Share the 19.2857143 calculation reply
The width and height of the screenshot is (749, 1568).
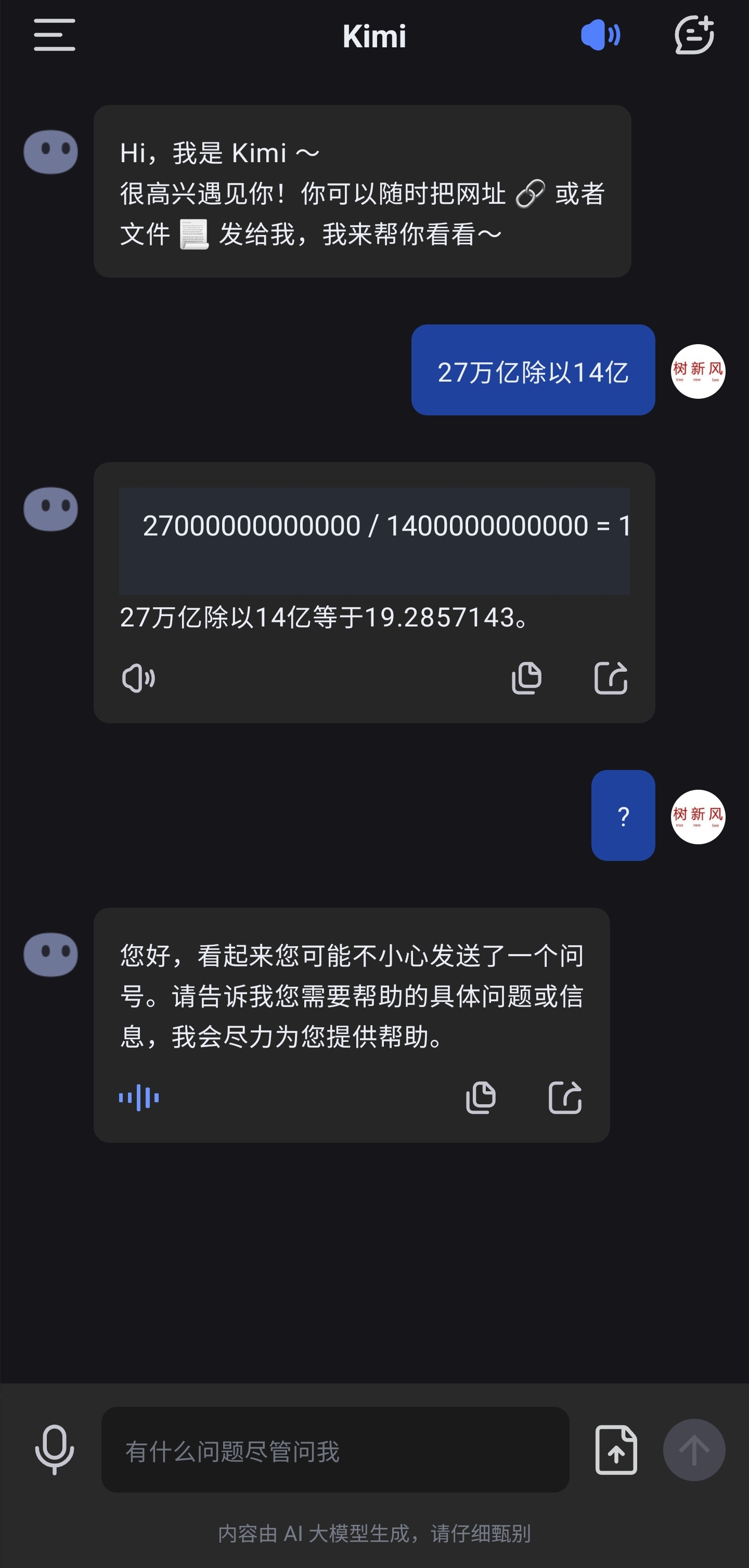click(x=610, y=677)
